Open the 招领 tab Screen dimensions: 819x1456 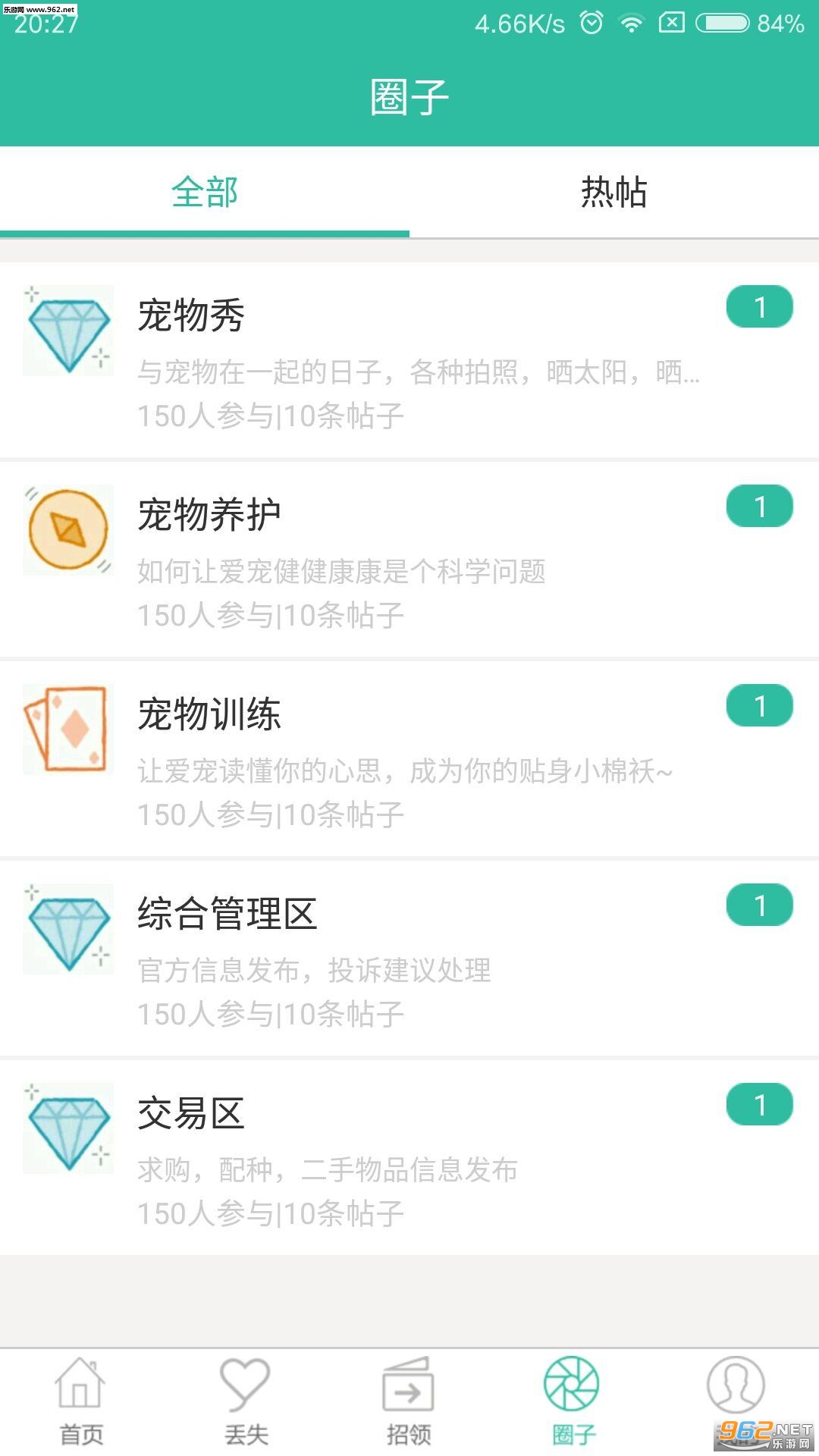409,1402
